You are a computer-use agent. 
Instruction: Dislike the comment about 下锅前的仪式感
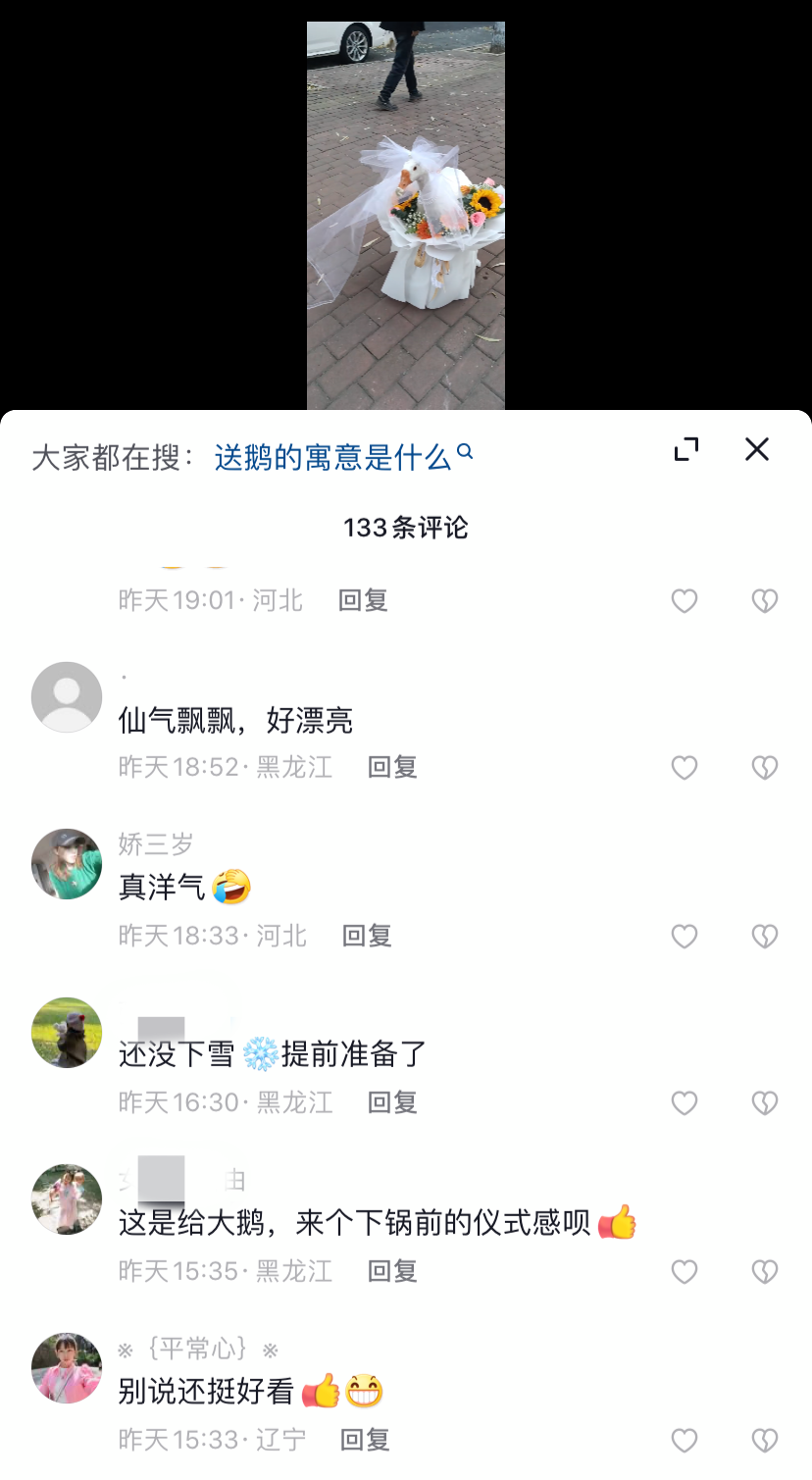click(764, 1272)
